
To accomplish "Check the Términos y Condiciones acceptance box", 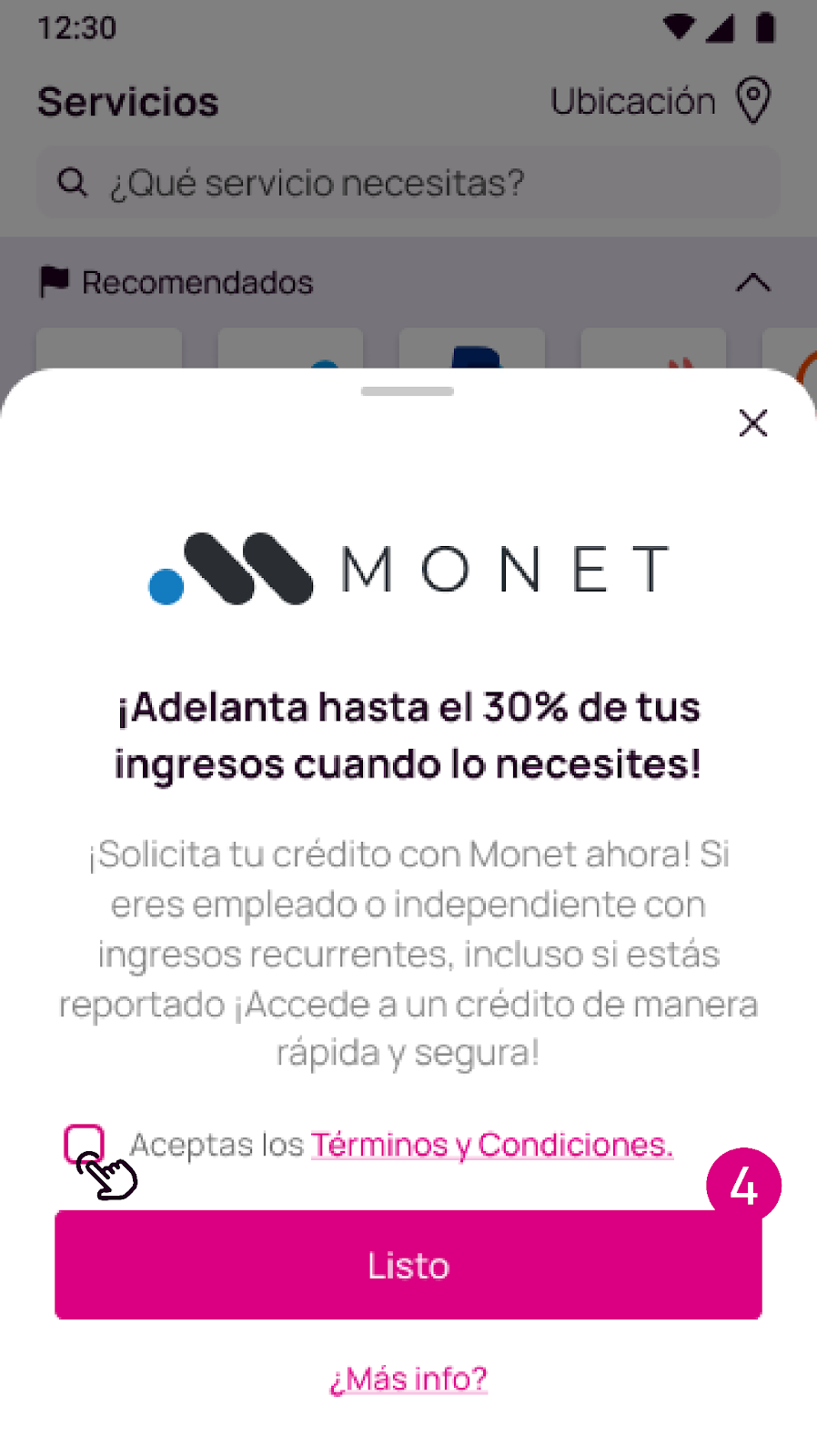I will [85, 1144].
